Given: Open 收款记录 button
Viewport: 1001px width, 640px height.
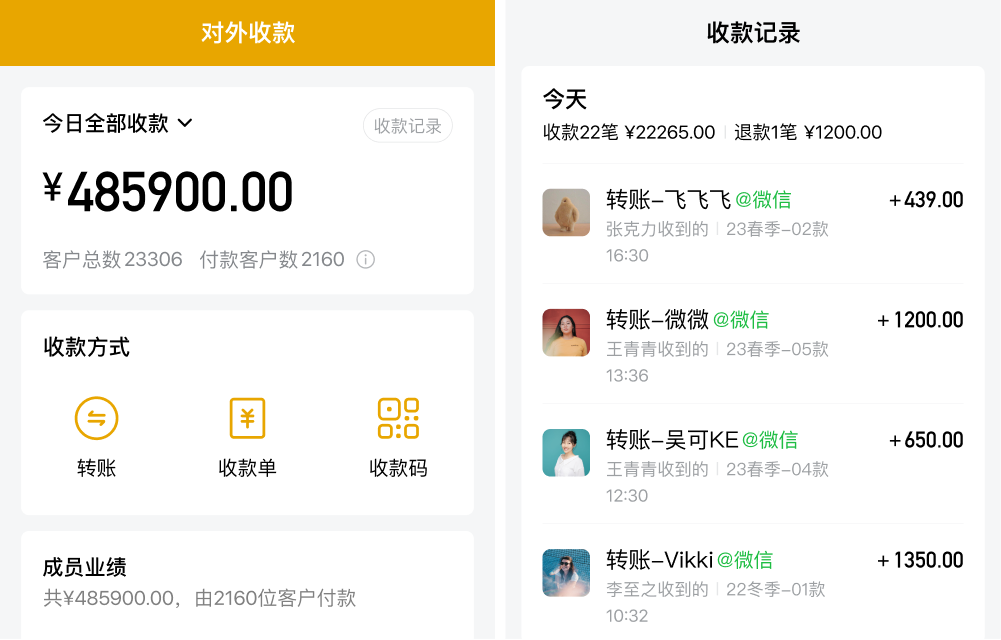Looking at the screenshot, I should click(x=407, y=126).
